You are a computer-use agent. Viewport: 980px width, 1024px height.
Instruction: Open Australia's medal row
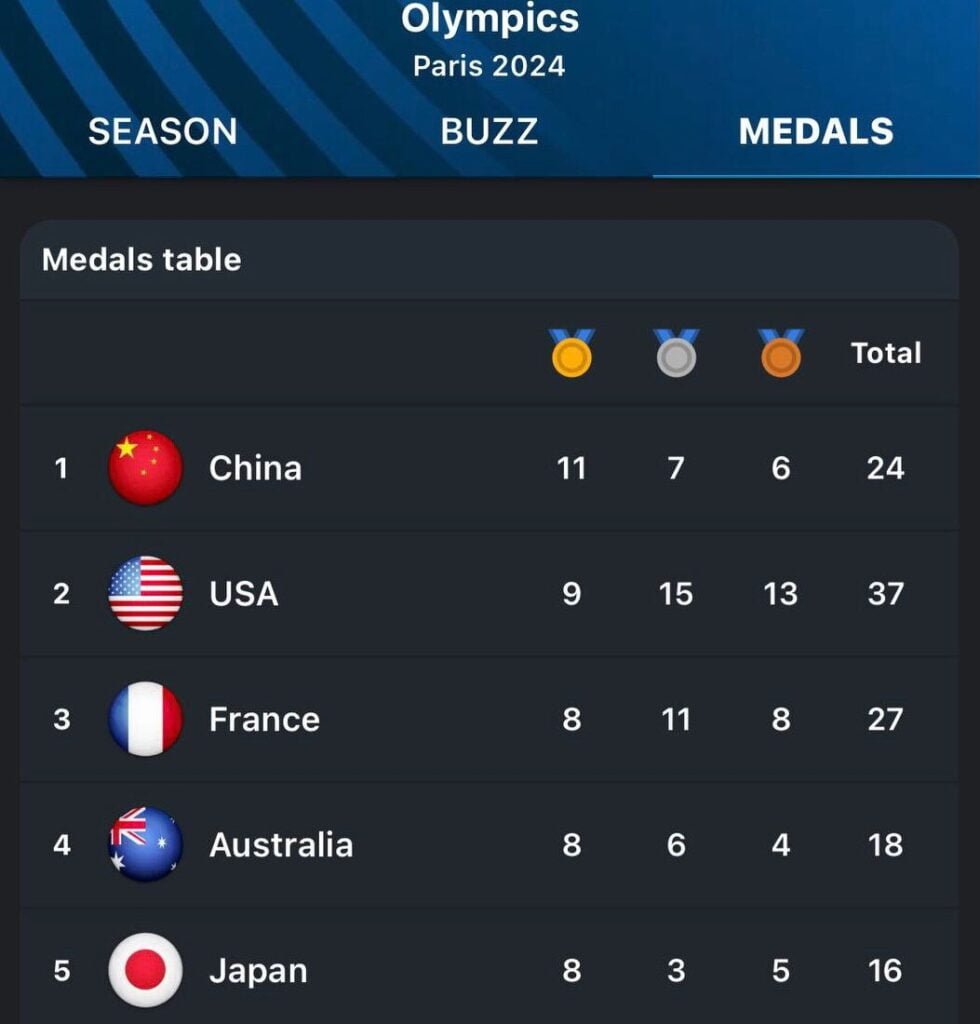pyautogui.click(x=489, y=845)
